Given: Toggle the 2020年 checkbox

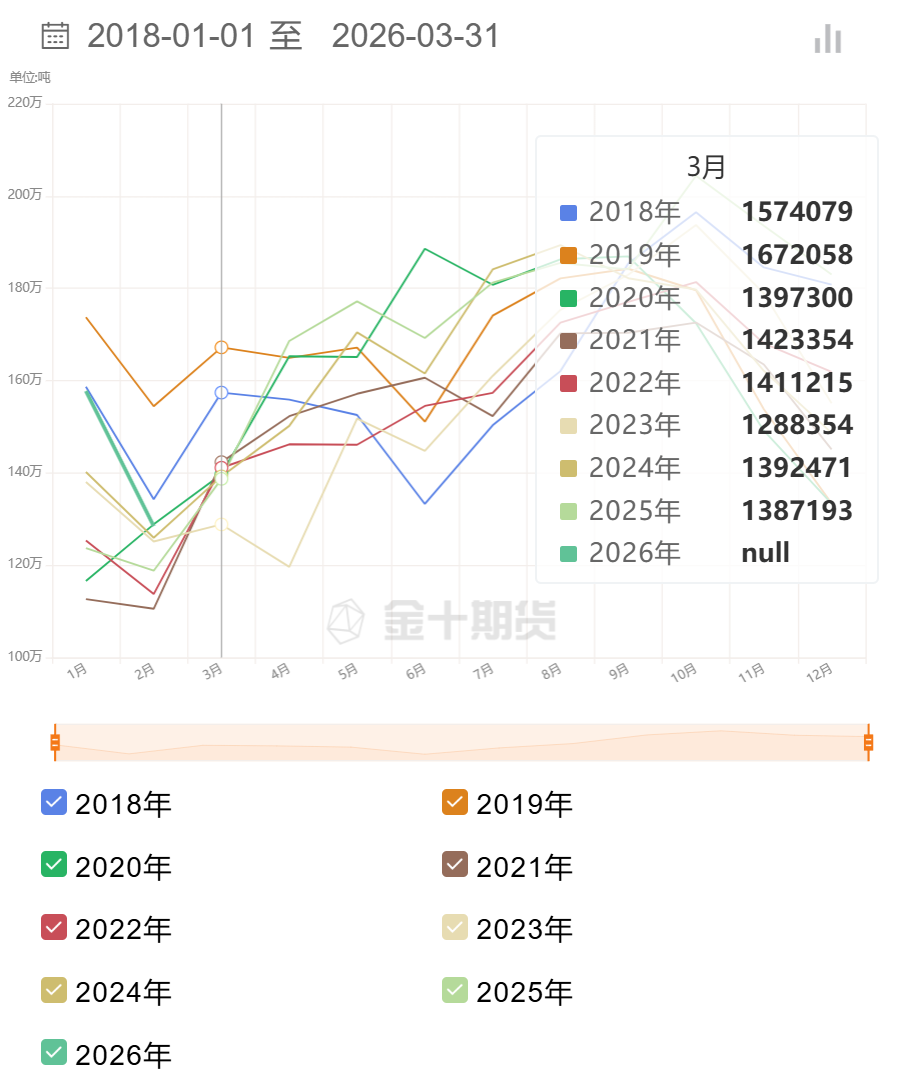Looking at the screenshot, I should pyautogui.click(x=54, y=865).
